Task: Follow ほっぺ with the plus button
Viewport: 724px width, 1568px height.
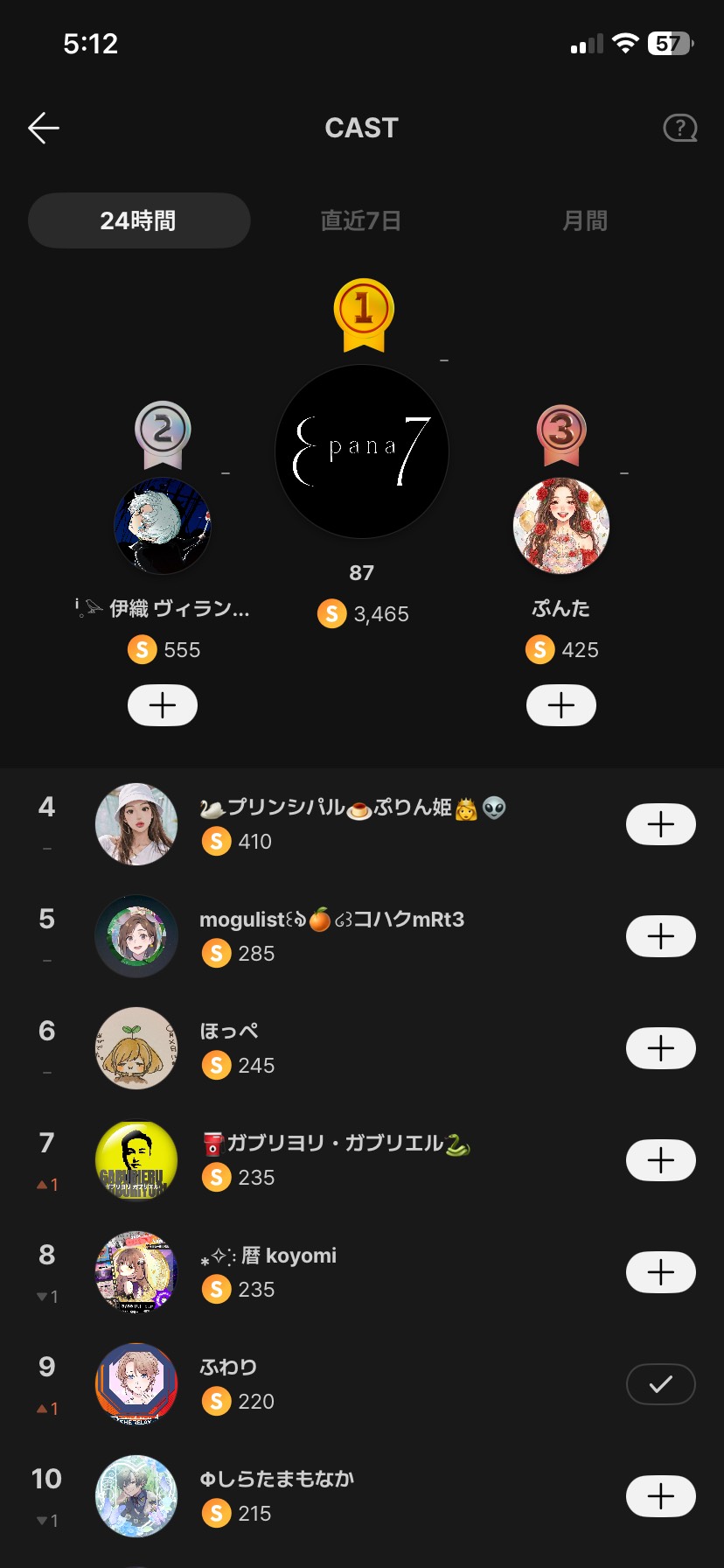Action: [660, 1048]
